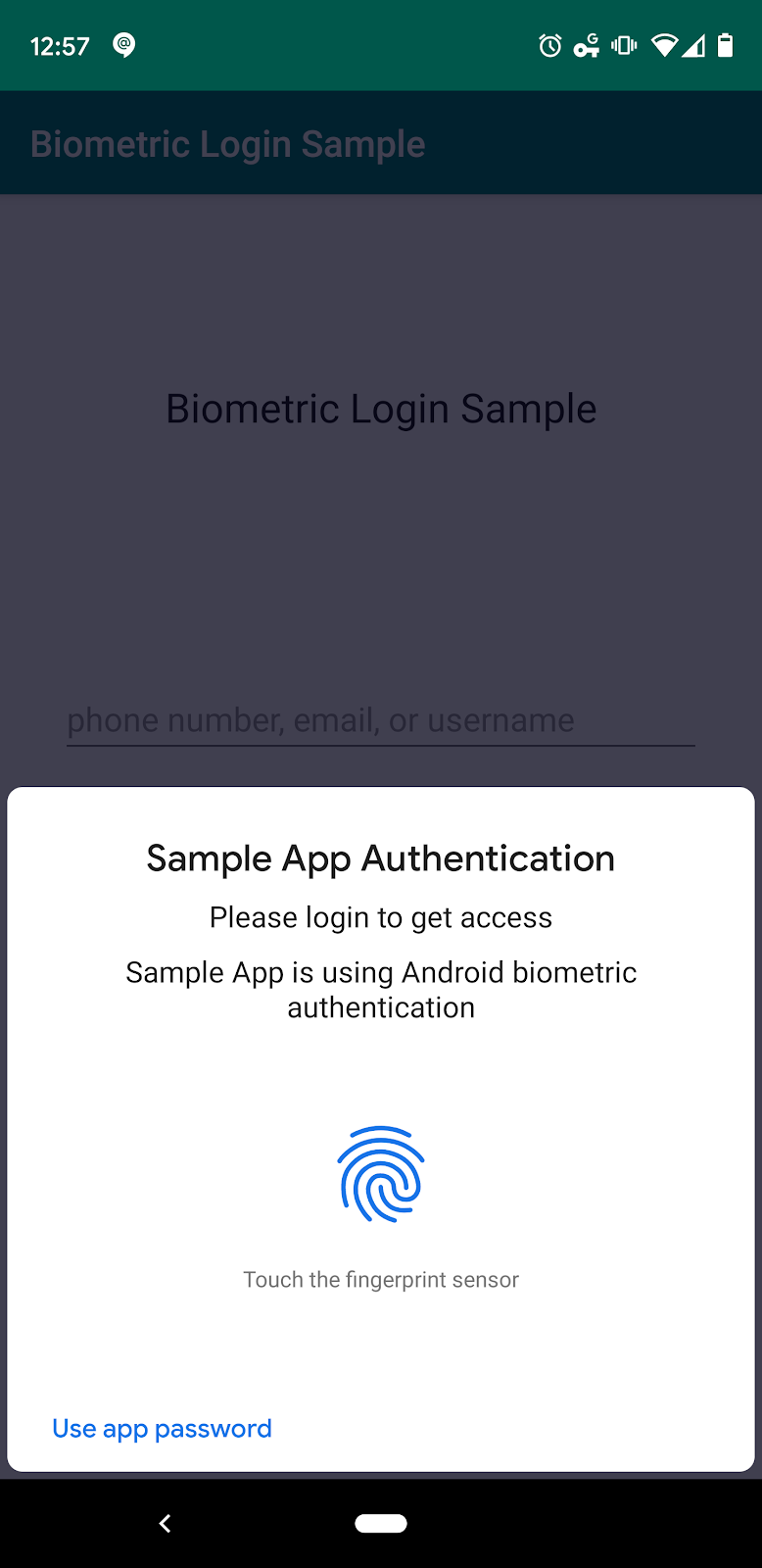Image resolution: width=762 pixels, height=1568 pixels.
Task: Click the vibrate mode status icon
Action: [x=624, y=44]
